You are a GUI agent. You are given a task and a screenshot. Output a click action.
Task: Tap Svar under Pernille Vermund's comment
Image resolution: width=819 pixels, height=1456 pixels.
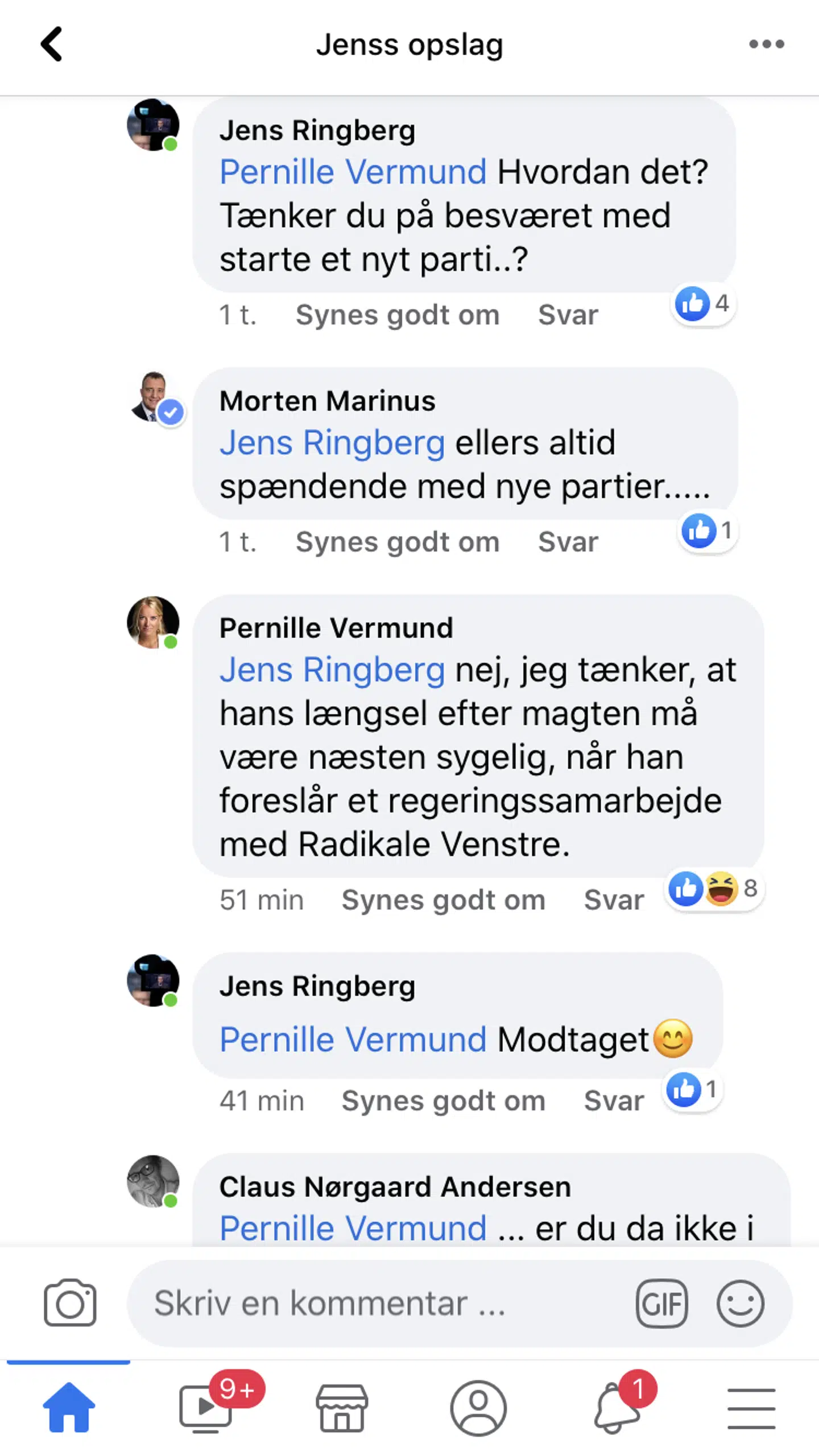pyautogui.click(x=614, y=900)
